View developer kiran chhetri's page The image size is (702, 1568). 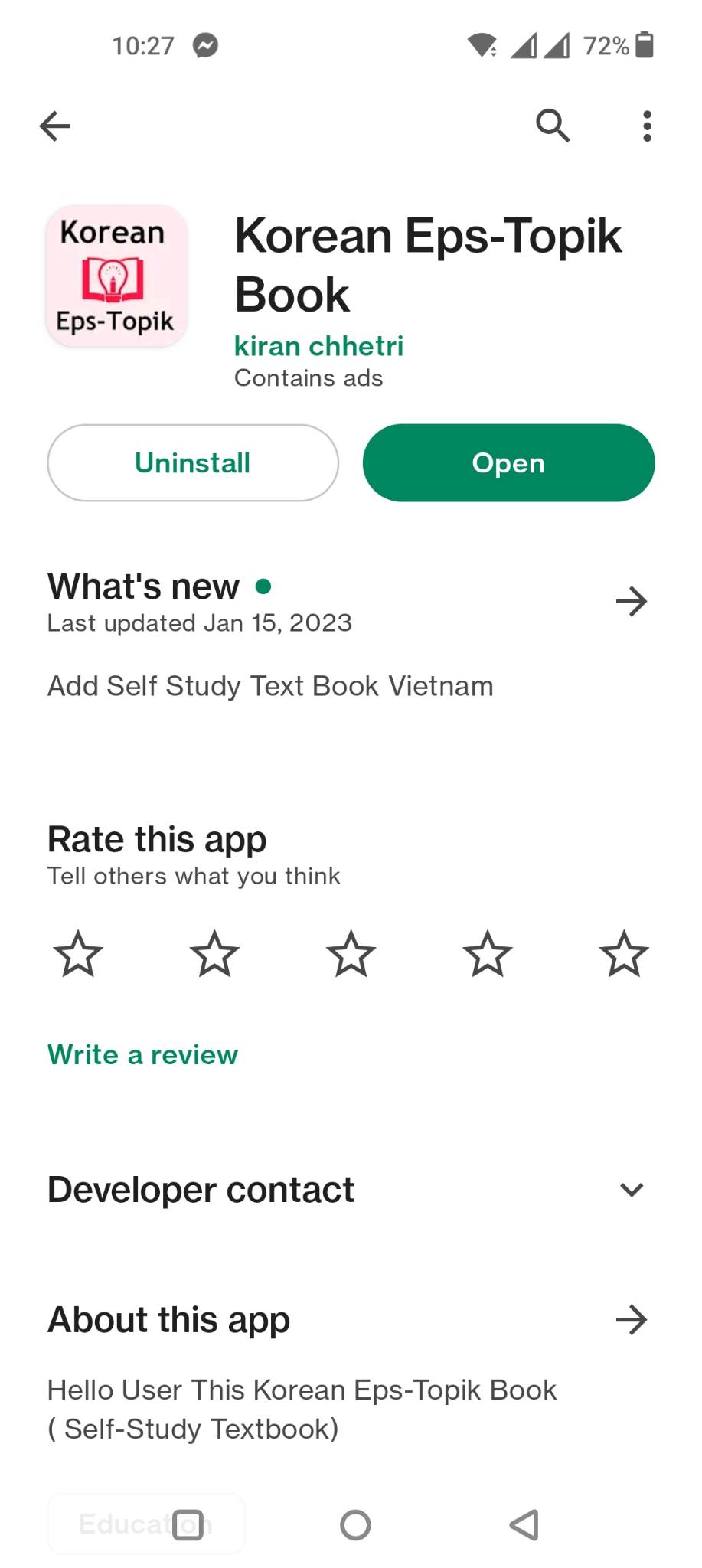pyautogui.click(x=318, y=346)
